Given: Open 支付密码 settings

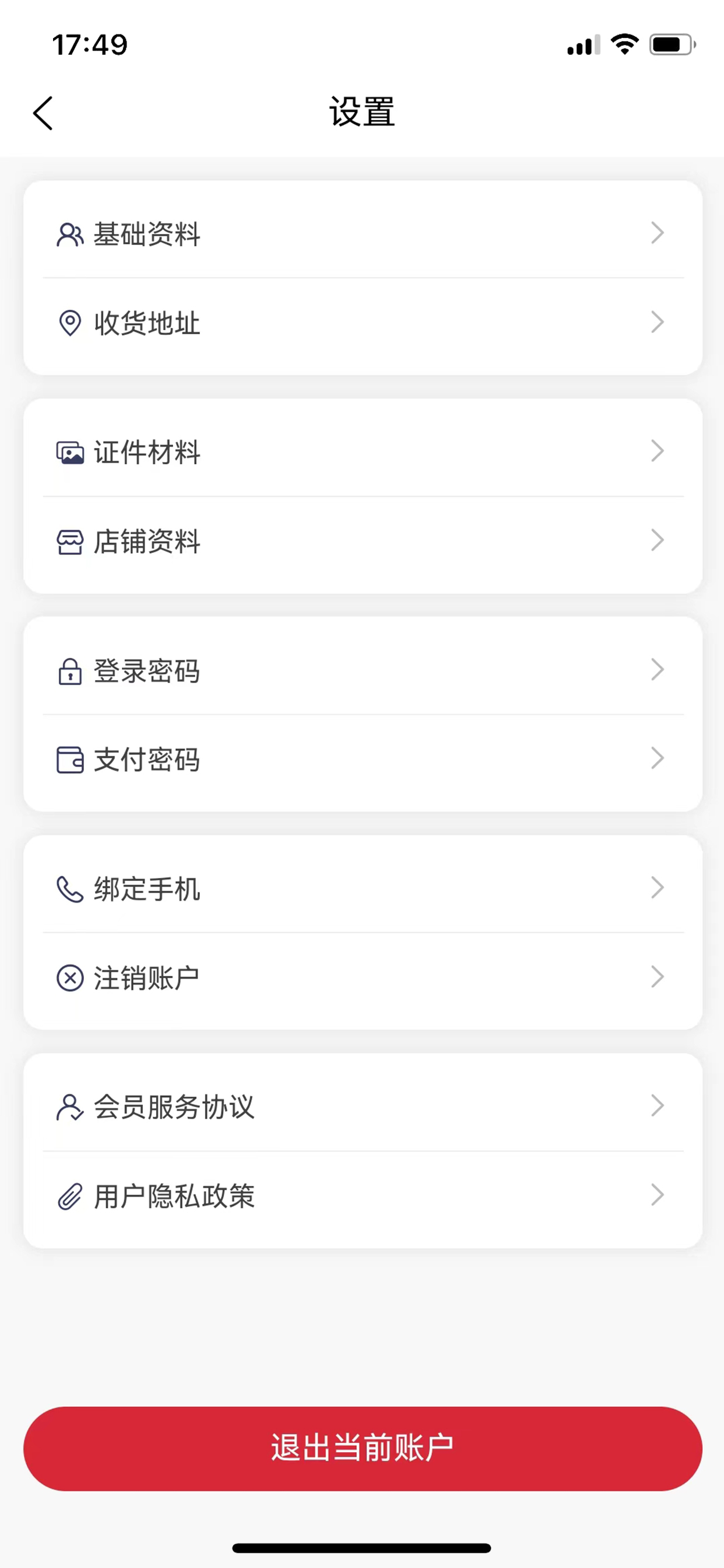Looking at the screenshot, I should click(363, 759).
